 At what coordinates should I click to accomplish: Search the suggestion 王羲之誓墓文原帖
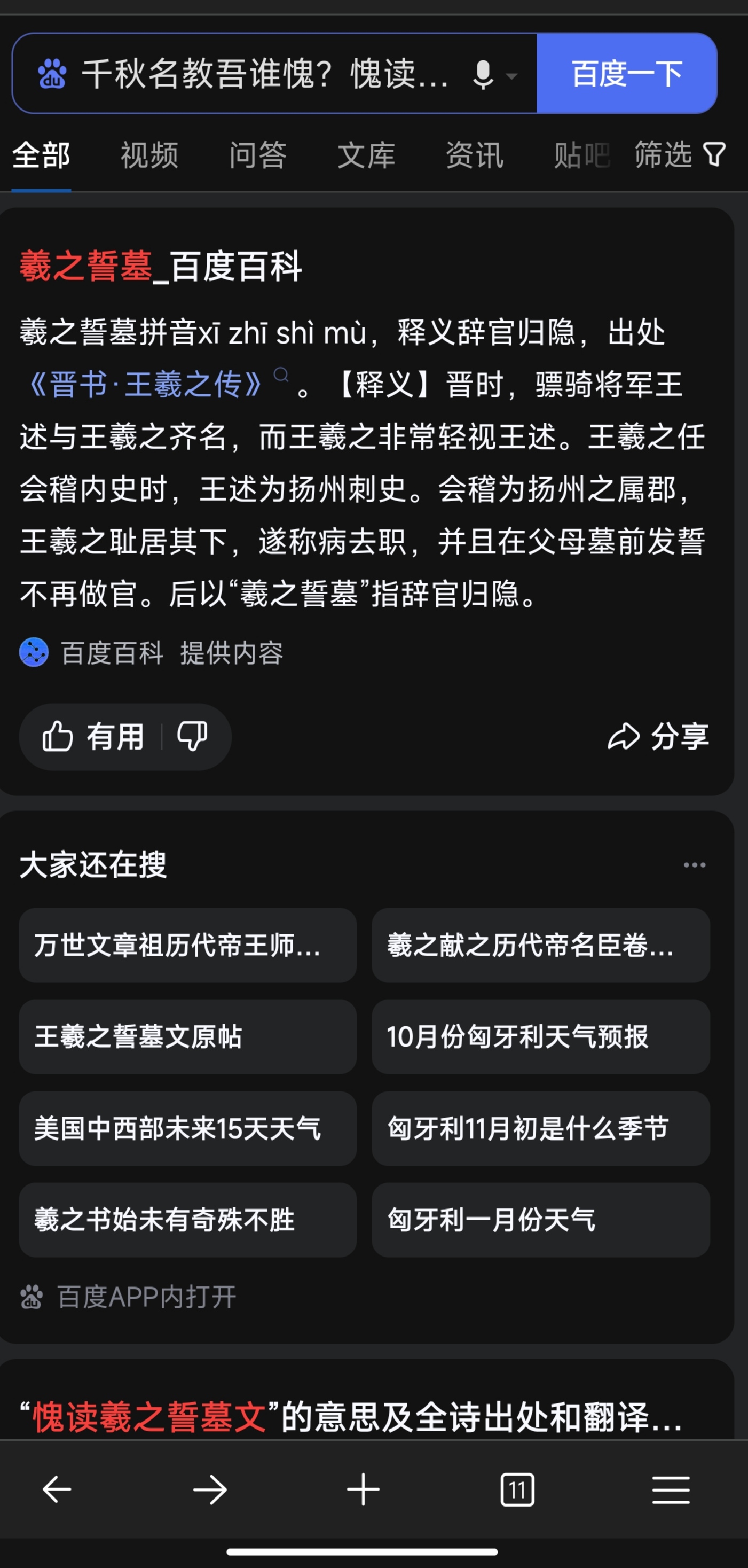click(x=187, y=1036)
